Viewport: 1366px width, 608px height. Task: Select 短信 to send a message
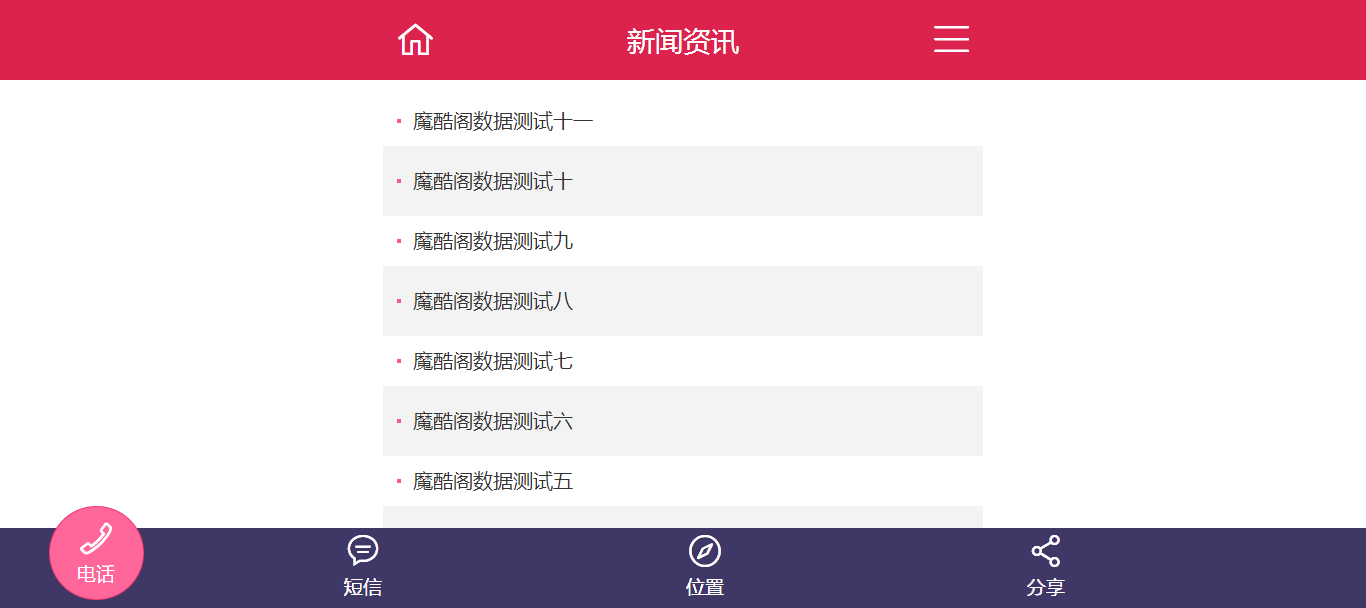363,565
